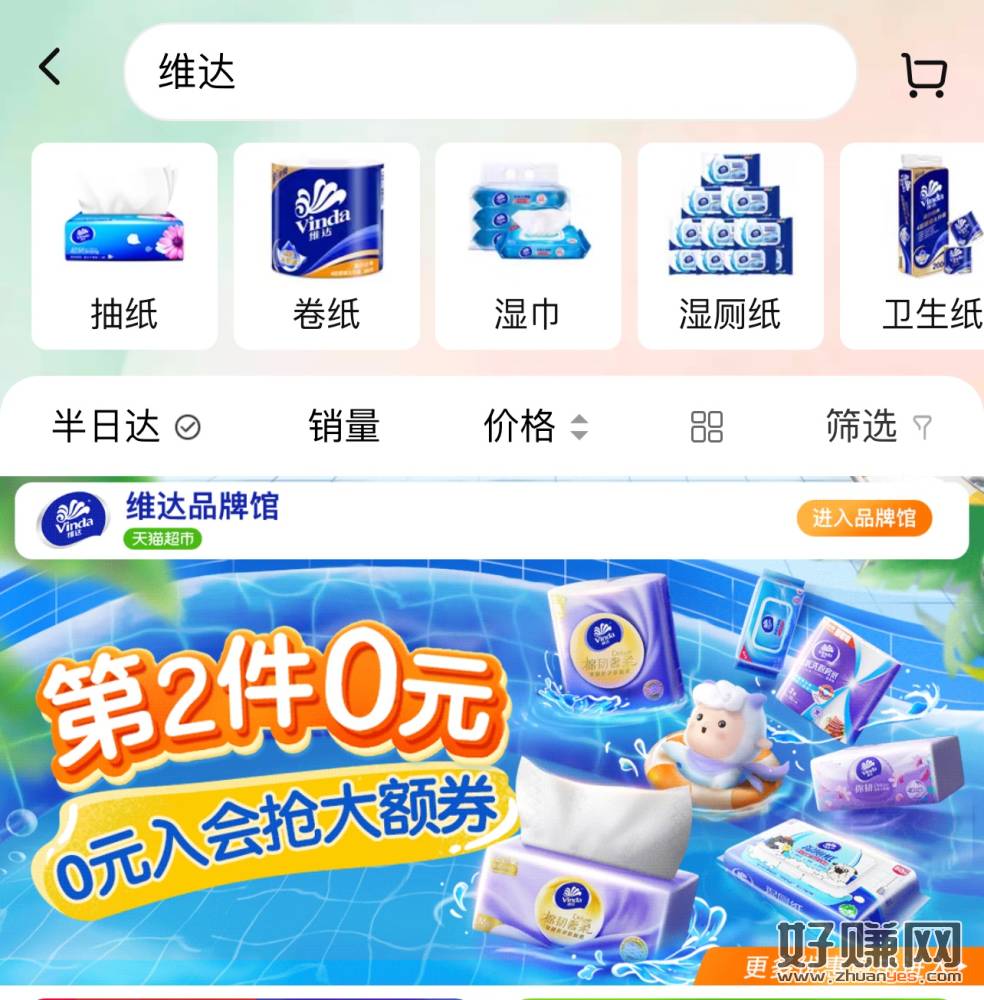Open the 筛选 filter panel
Screen dimensions: 984x1000
[878, 427]
